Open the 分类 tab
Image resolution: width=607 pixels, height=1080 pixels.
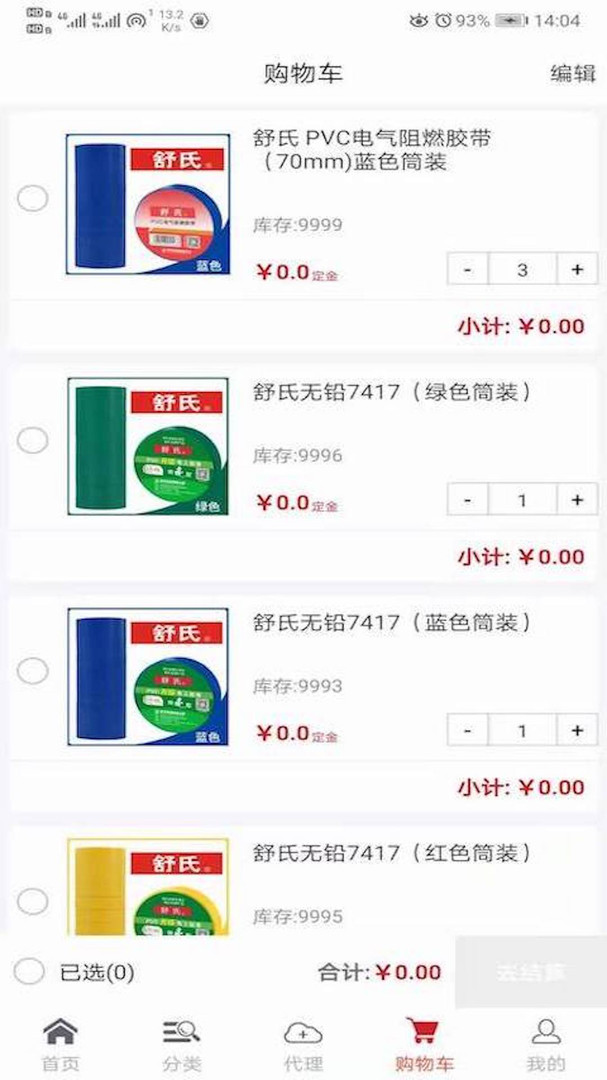pyautogui.click(x=182, y=1044)
